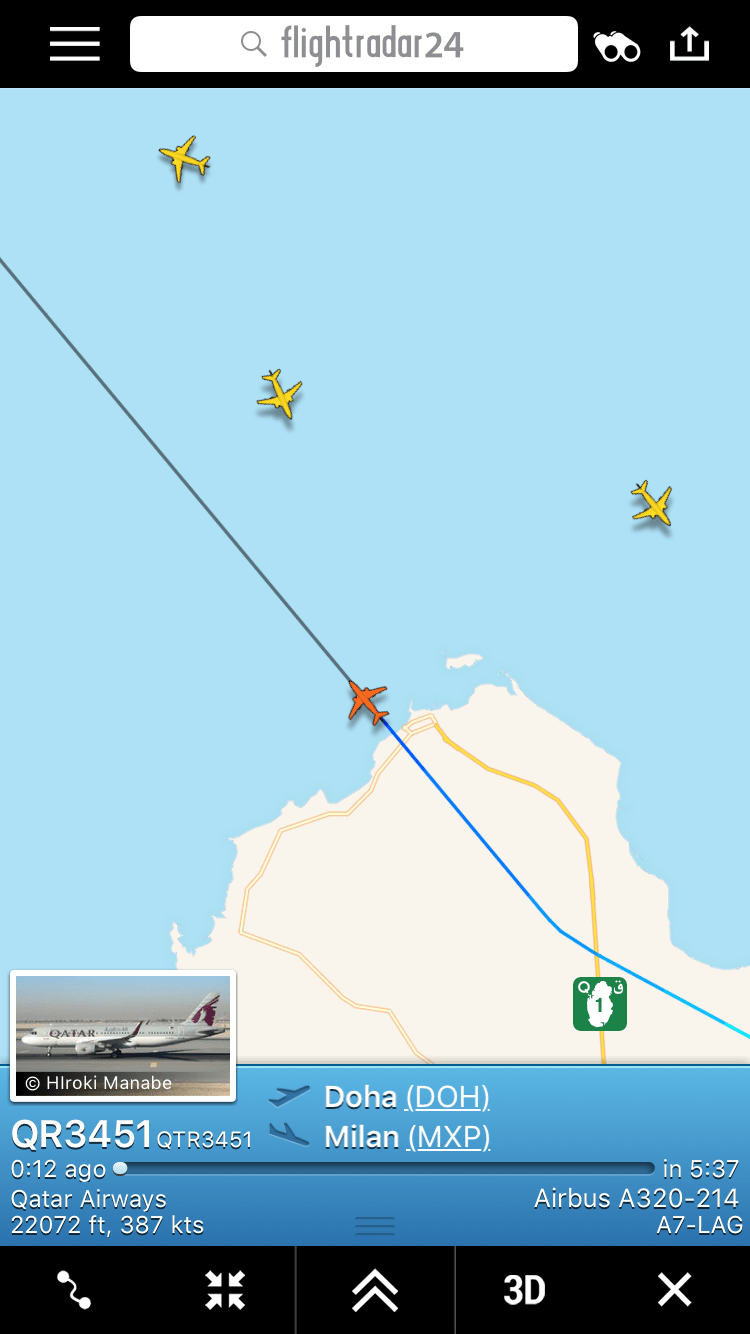The image size is (750, 1334).
Task: Open the binoculars AR view
Action: [617, 46]
